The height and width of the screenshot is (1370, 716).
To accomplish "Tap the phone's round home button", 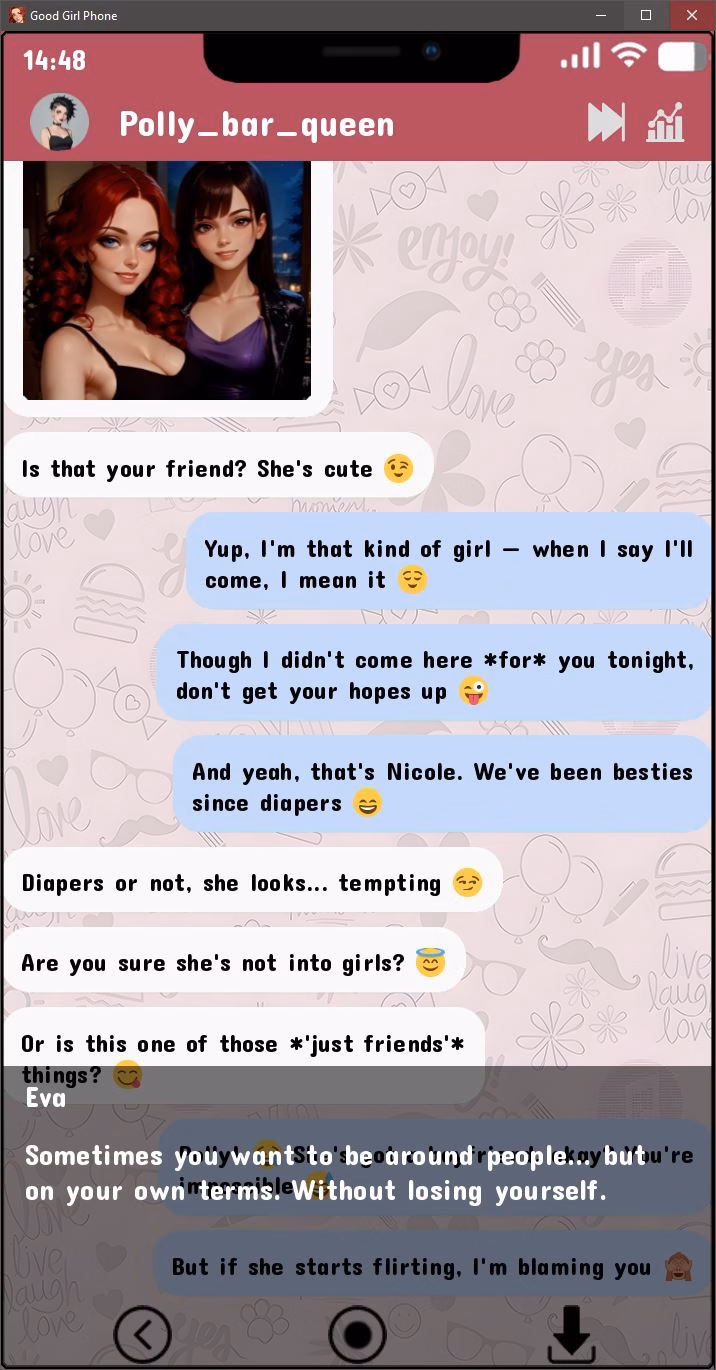I will [357, 1334].
